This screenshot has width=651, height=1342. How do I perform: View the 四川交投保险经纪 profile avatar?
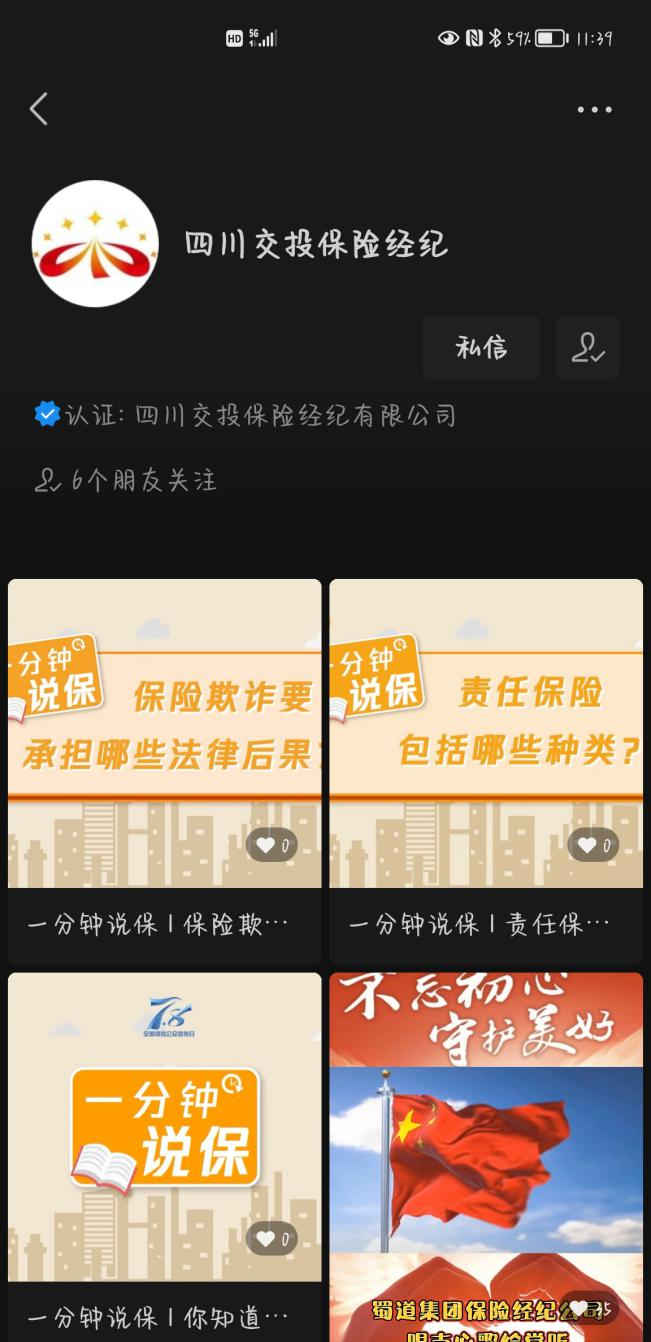[x=95, y=243]
